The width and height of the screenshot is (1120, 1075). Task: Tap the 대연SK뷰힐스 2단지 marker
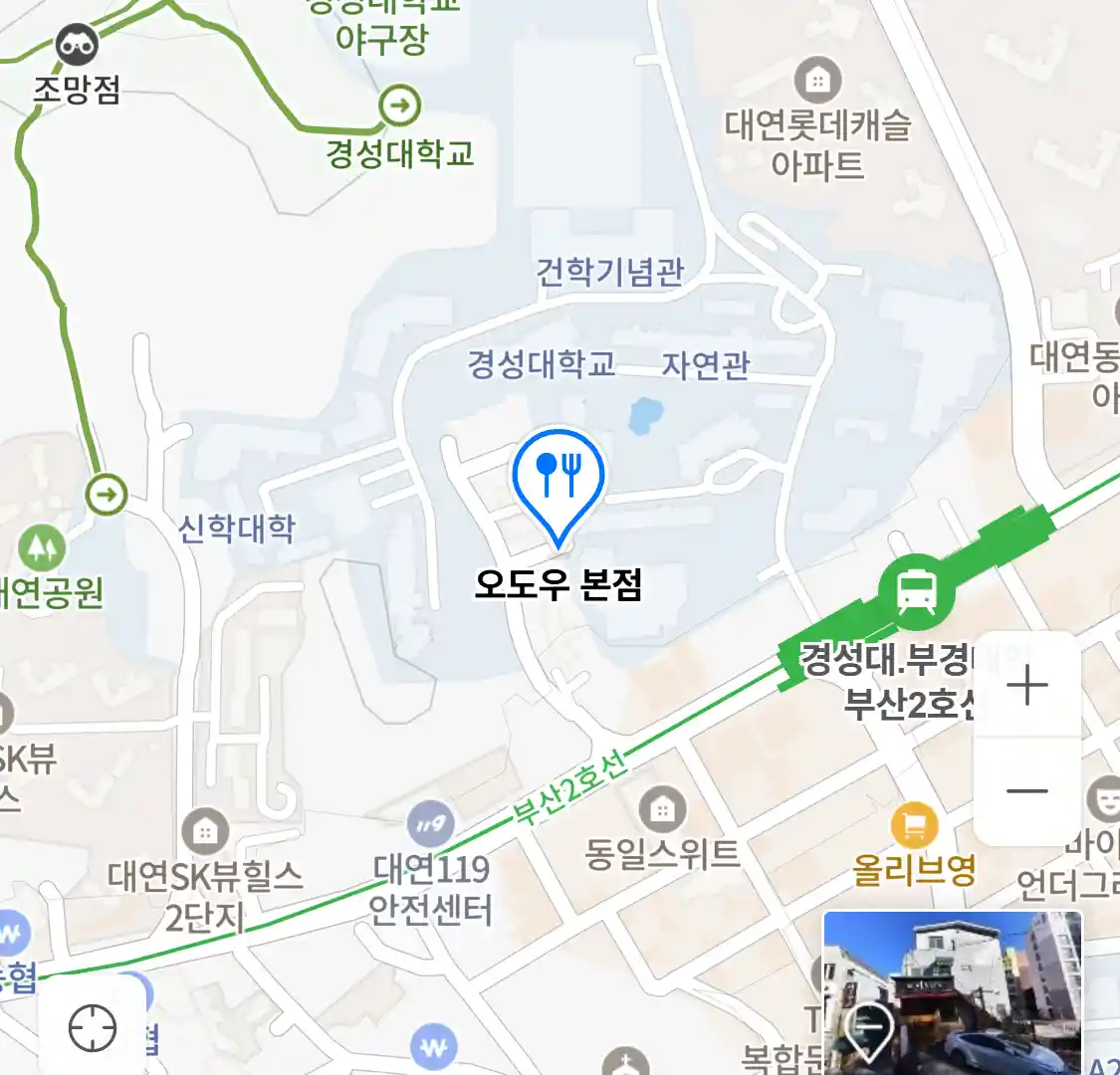click(205, 831)
